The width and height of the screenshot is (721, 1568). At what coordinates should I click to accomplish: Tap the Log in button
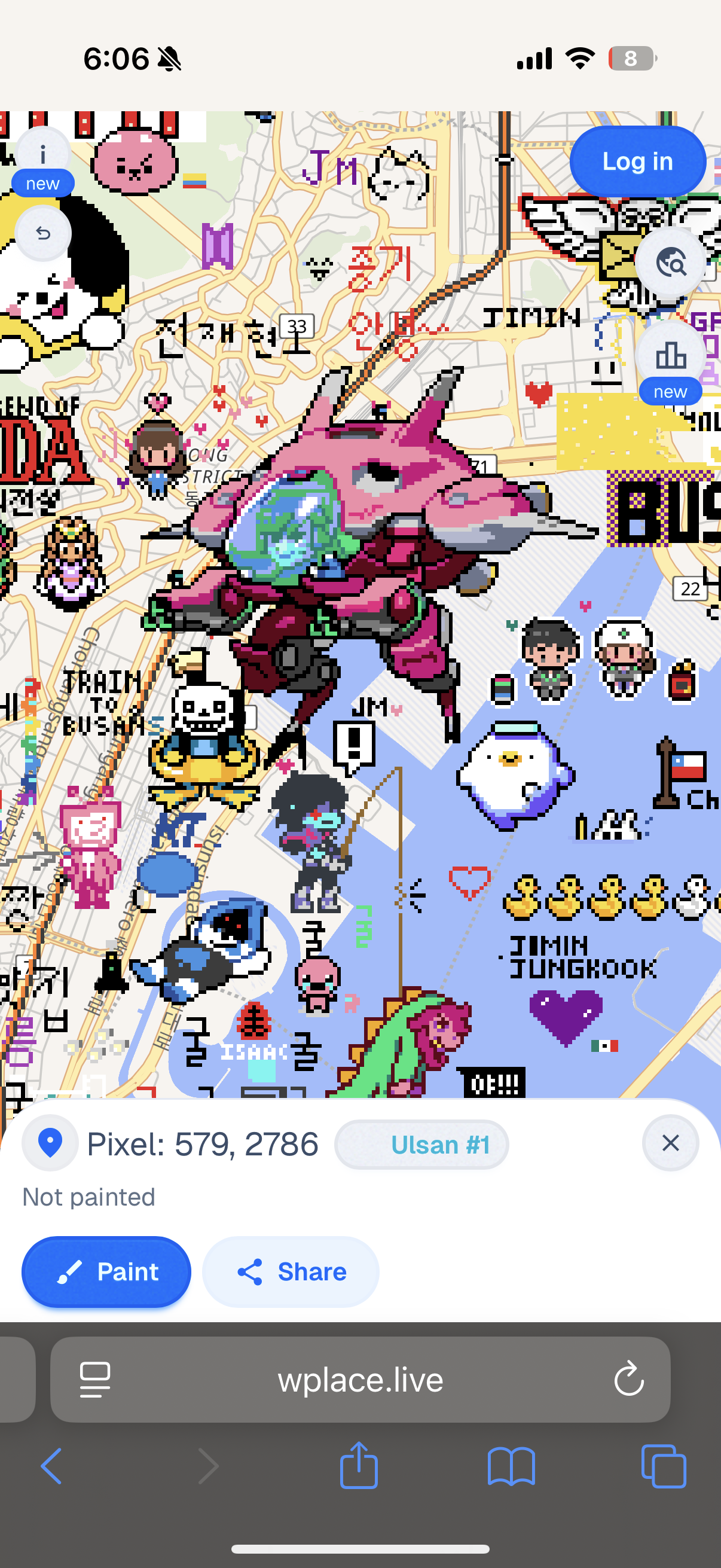coord(637,161)
